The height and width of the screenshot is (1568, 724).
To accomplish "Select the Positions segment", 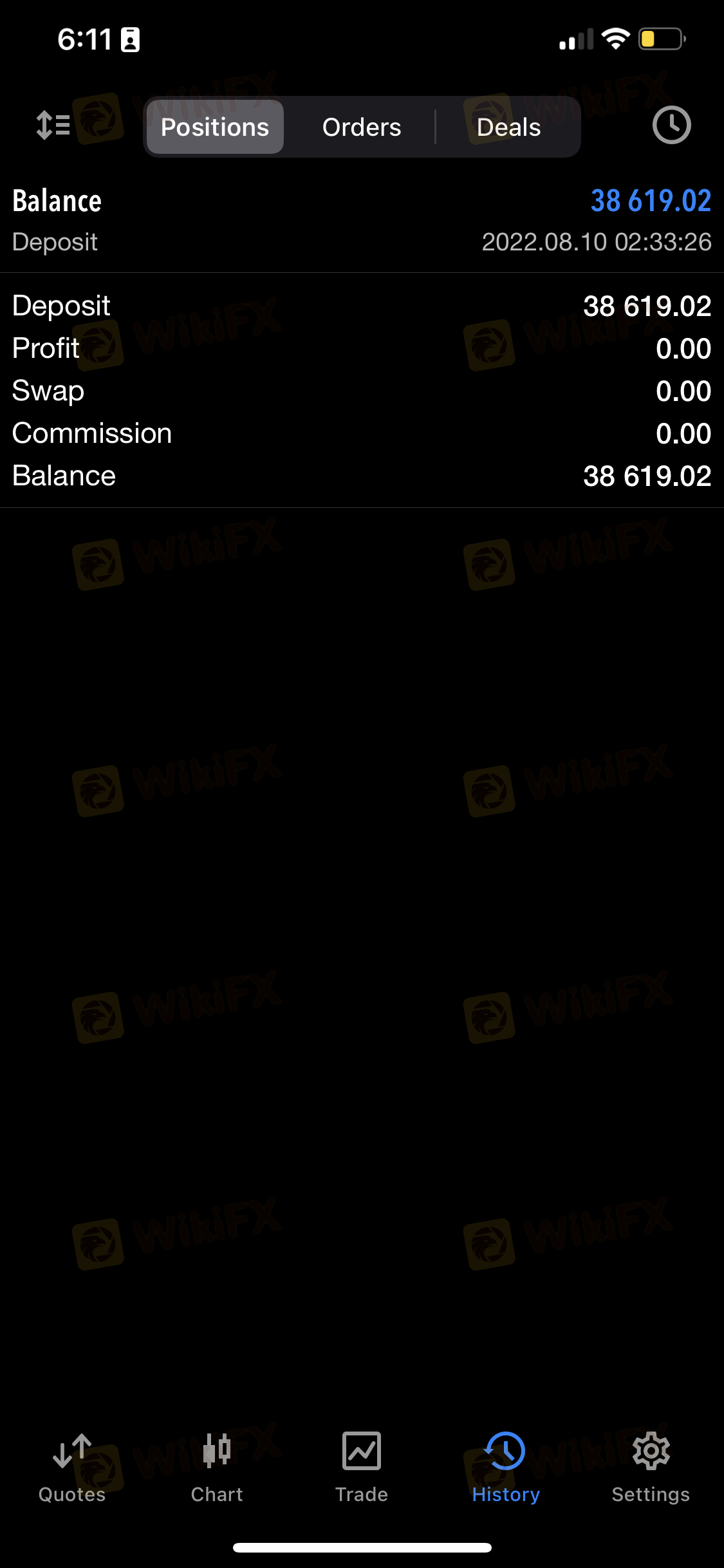I will (x=215, y=127).
